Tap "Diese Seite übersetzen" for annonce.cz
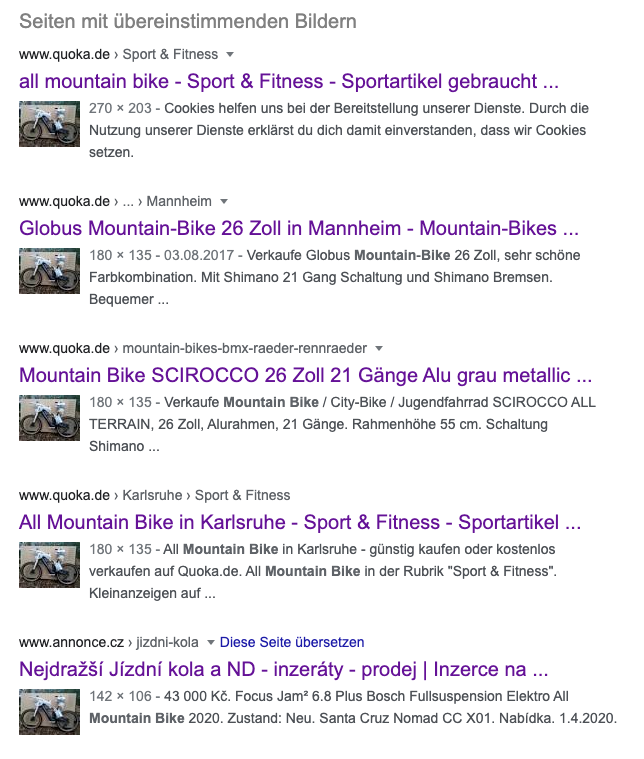644x759 pixels. 292,642
